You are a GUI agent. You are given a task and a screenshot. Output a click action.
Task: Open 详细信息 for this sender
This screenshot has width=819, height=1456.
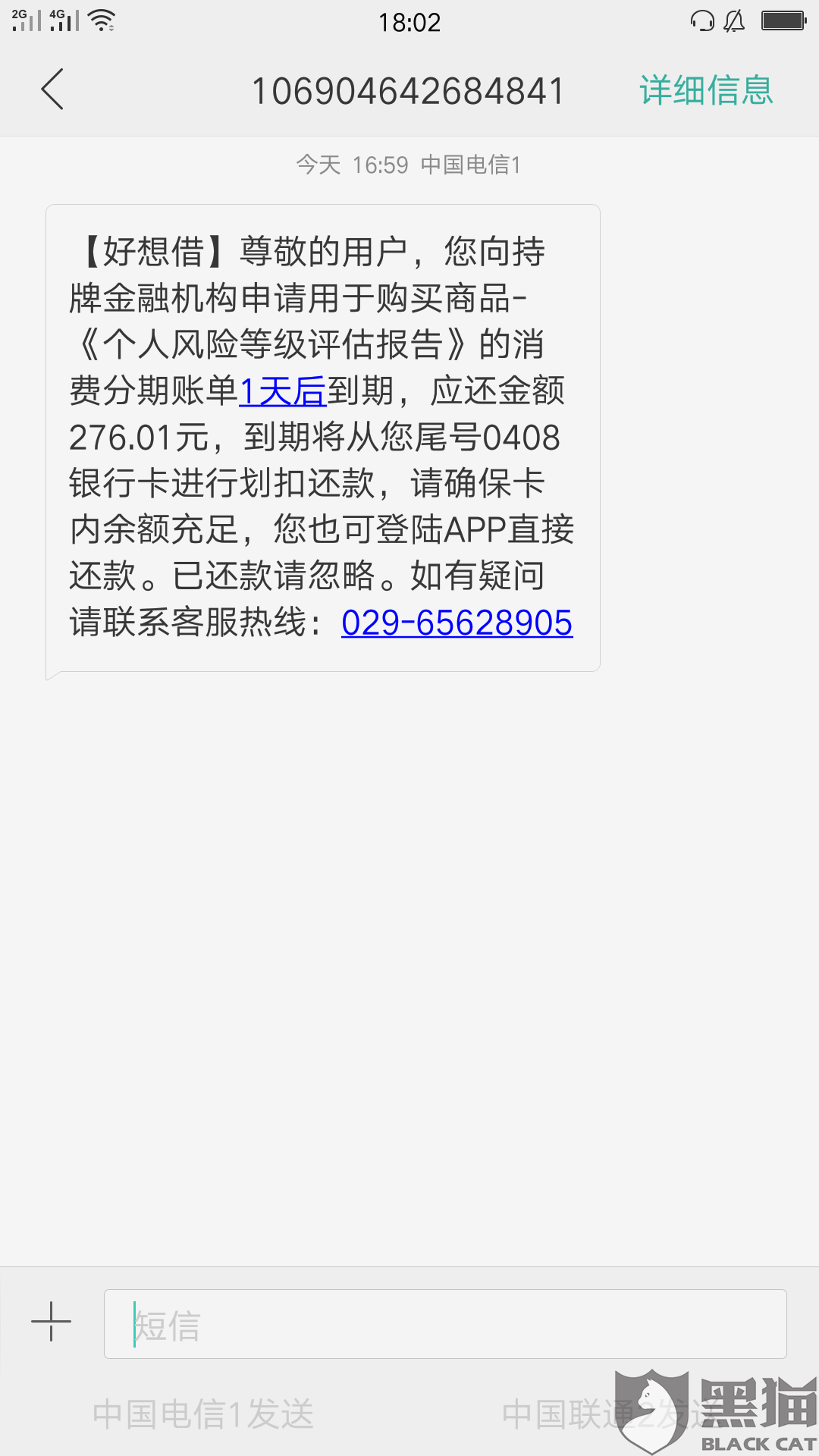tap(706, 90)
